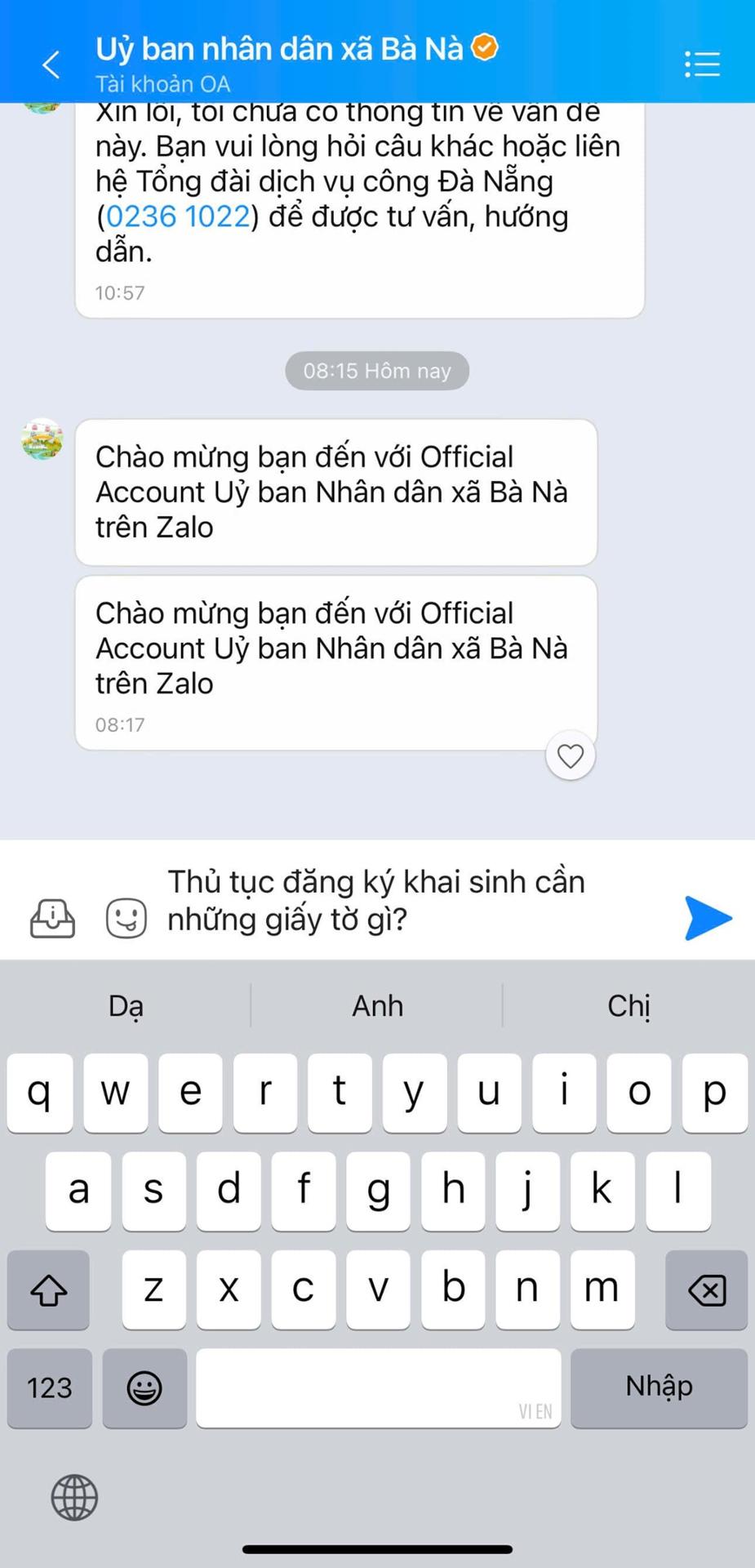Switch keyboard to 123 numbers layout

click(x=50, y=1388)
